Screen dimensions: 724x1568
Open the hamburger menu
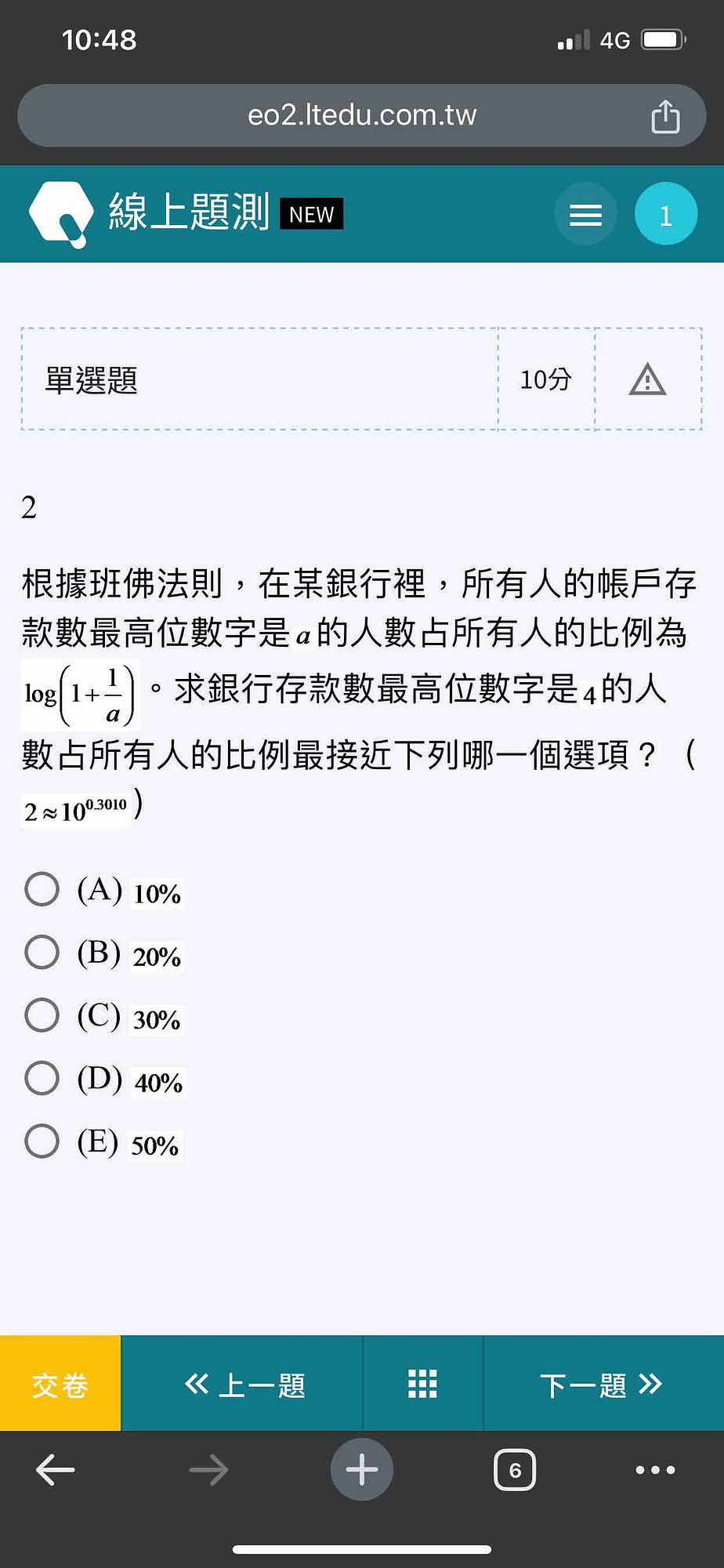point(585,214)
